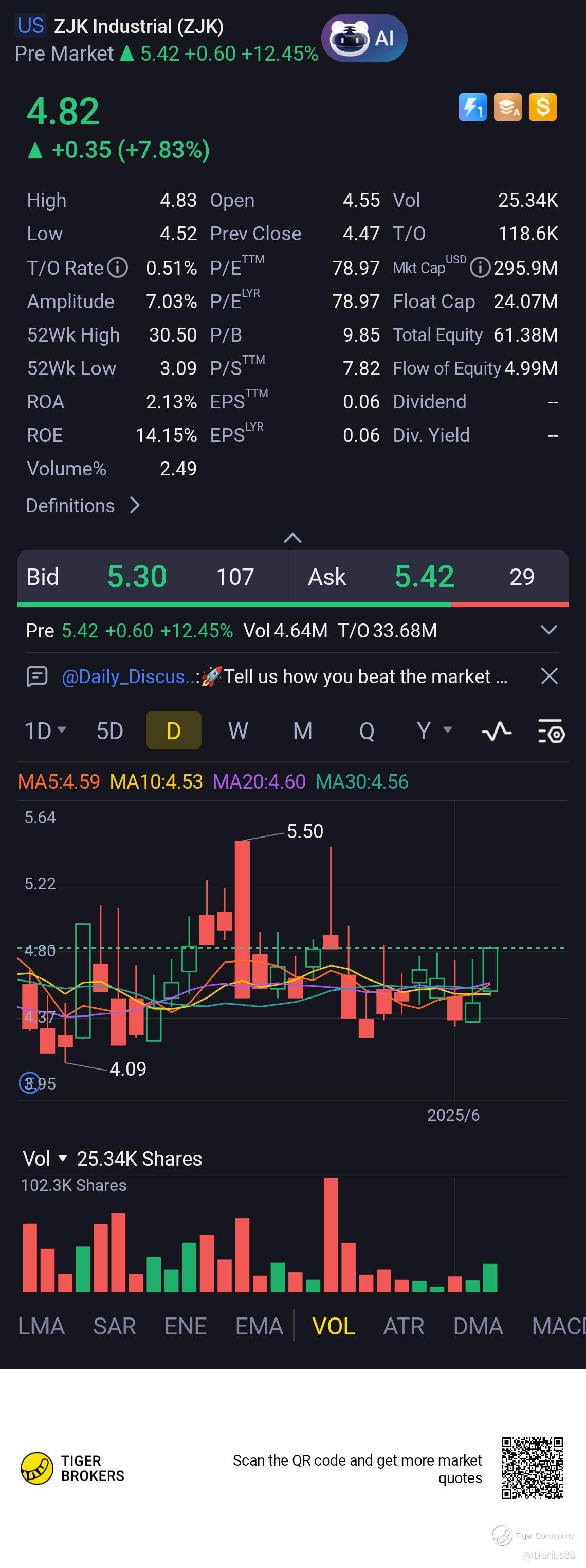Screen dimensions: 586x1568
Task: Open the 1D timeframe dropdown
Action: pyautogui.click(x=45, y=730)
